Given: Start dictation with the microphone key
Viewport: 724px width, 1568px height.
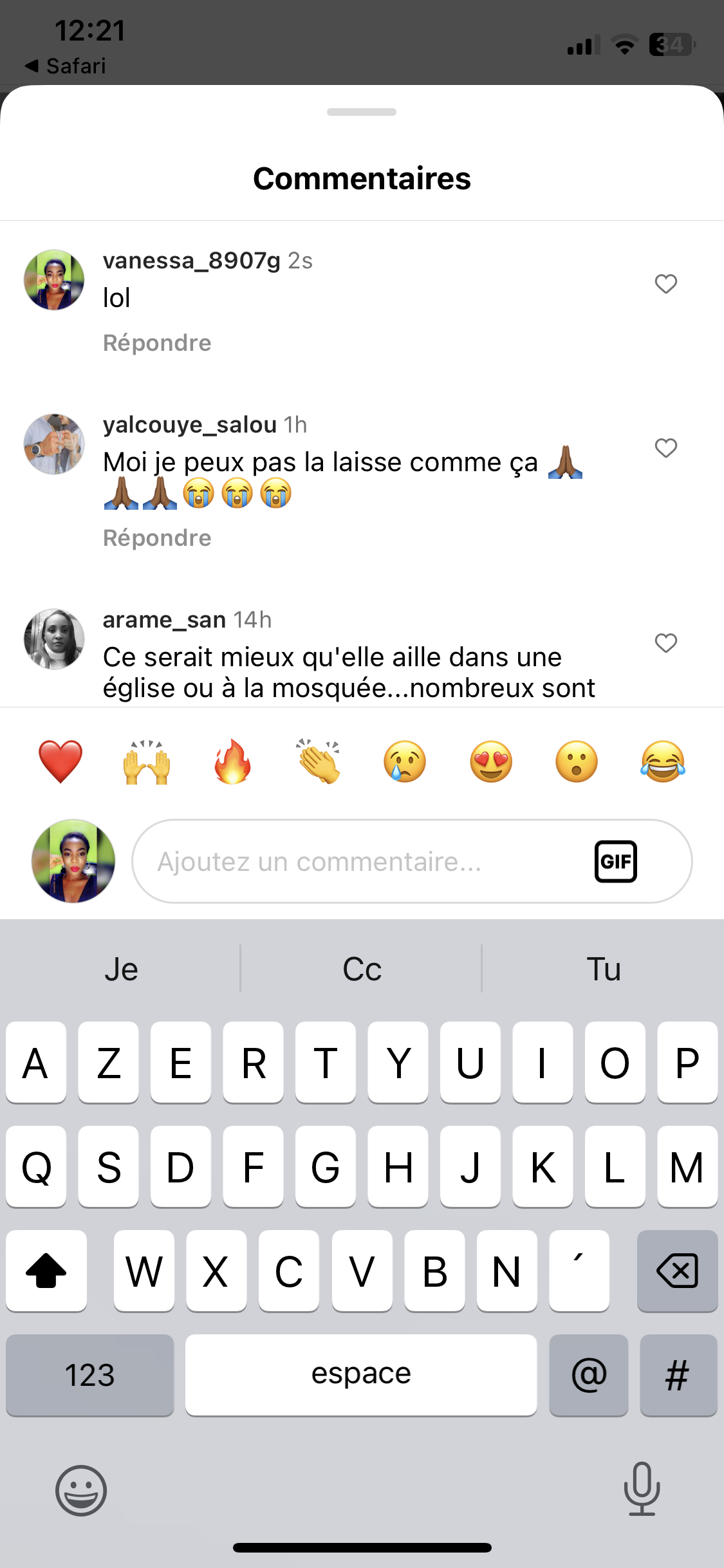Looking at the screenshot, I should tap(642, 1489).
